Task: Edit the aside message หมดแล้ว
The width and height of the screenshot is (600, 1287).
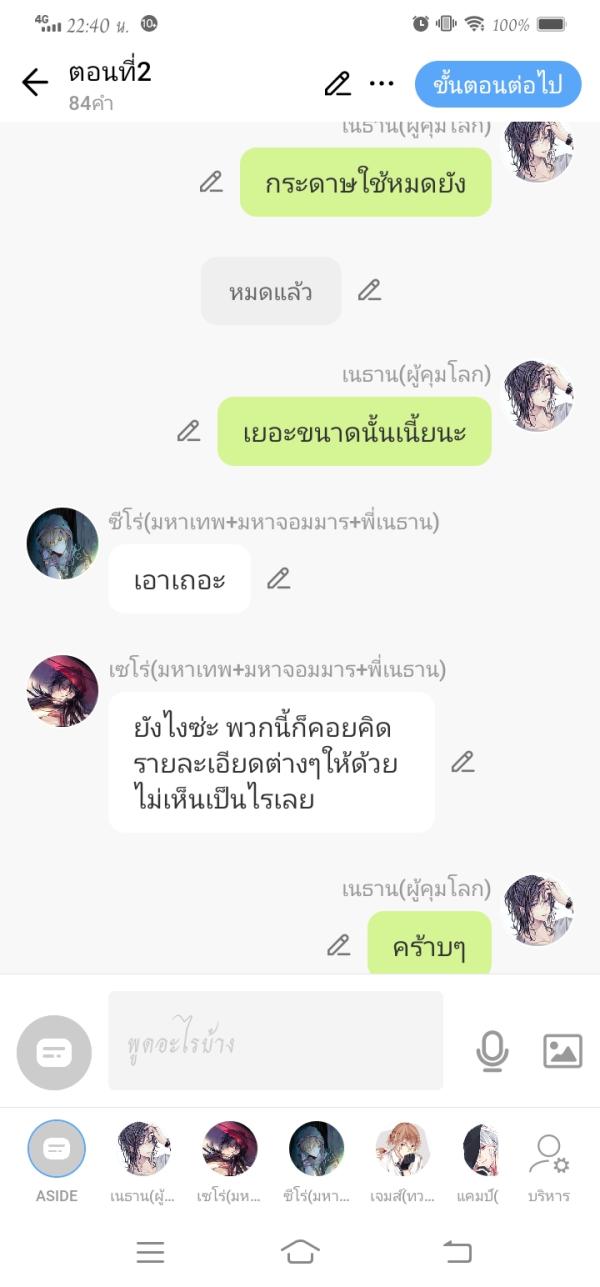Action: [369, 291]
